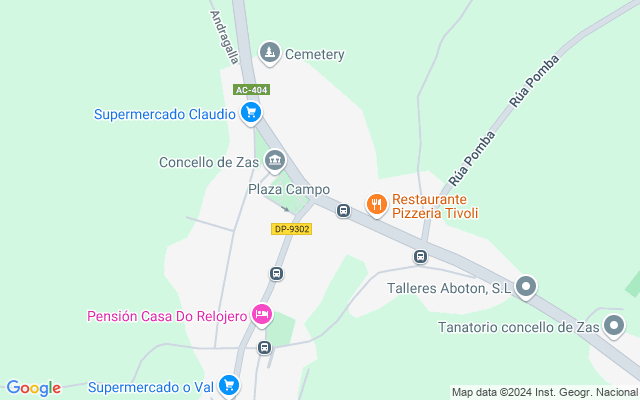
Task: Open Tanatorio concello de Zas pin
Action: (613, 326)
